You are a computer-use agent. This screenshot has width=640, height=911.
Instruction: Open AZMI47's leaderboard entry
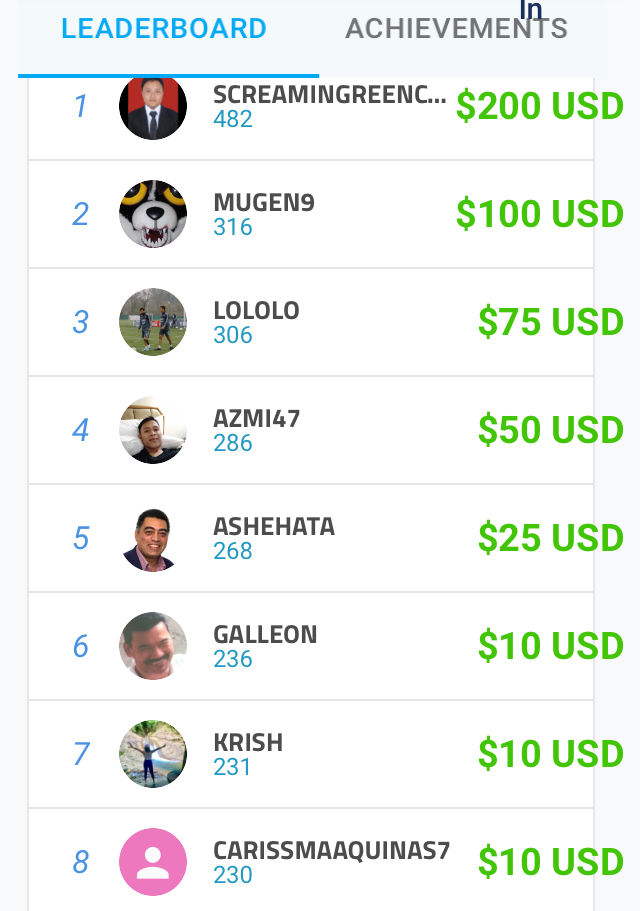(310, 430)
